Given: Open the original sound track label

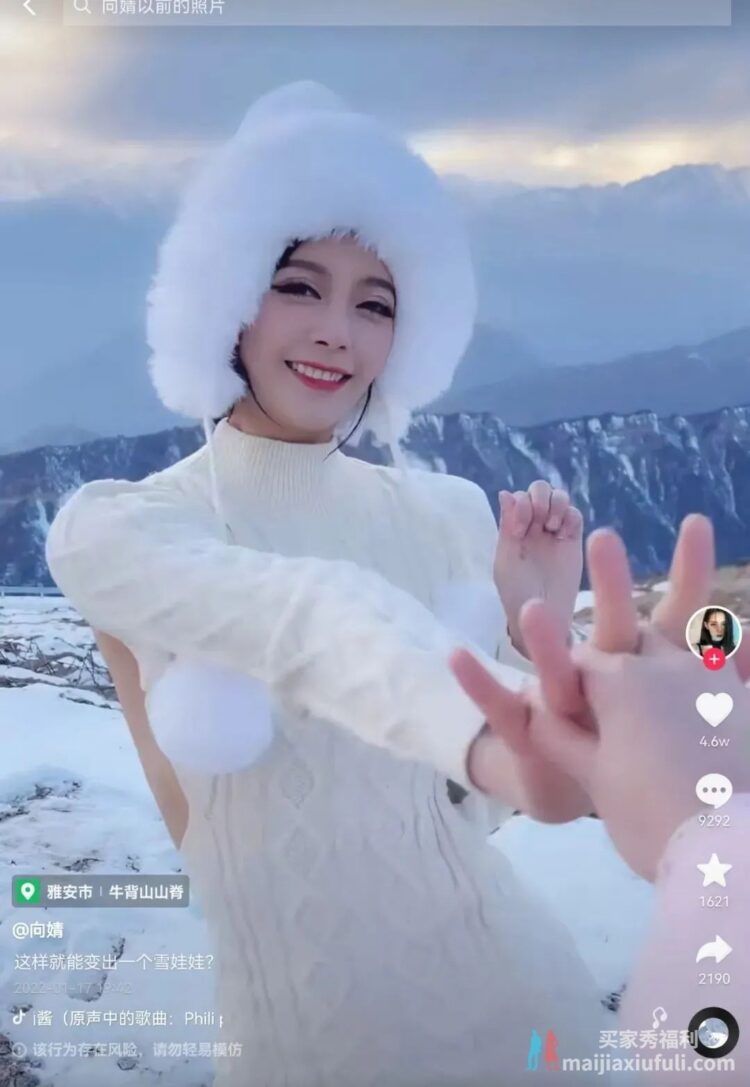Looking at the screenshot, I should 120,1018.
